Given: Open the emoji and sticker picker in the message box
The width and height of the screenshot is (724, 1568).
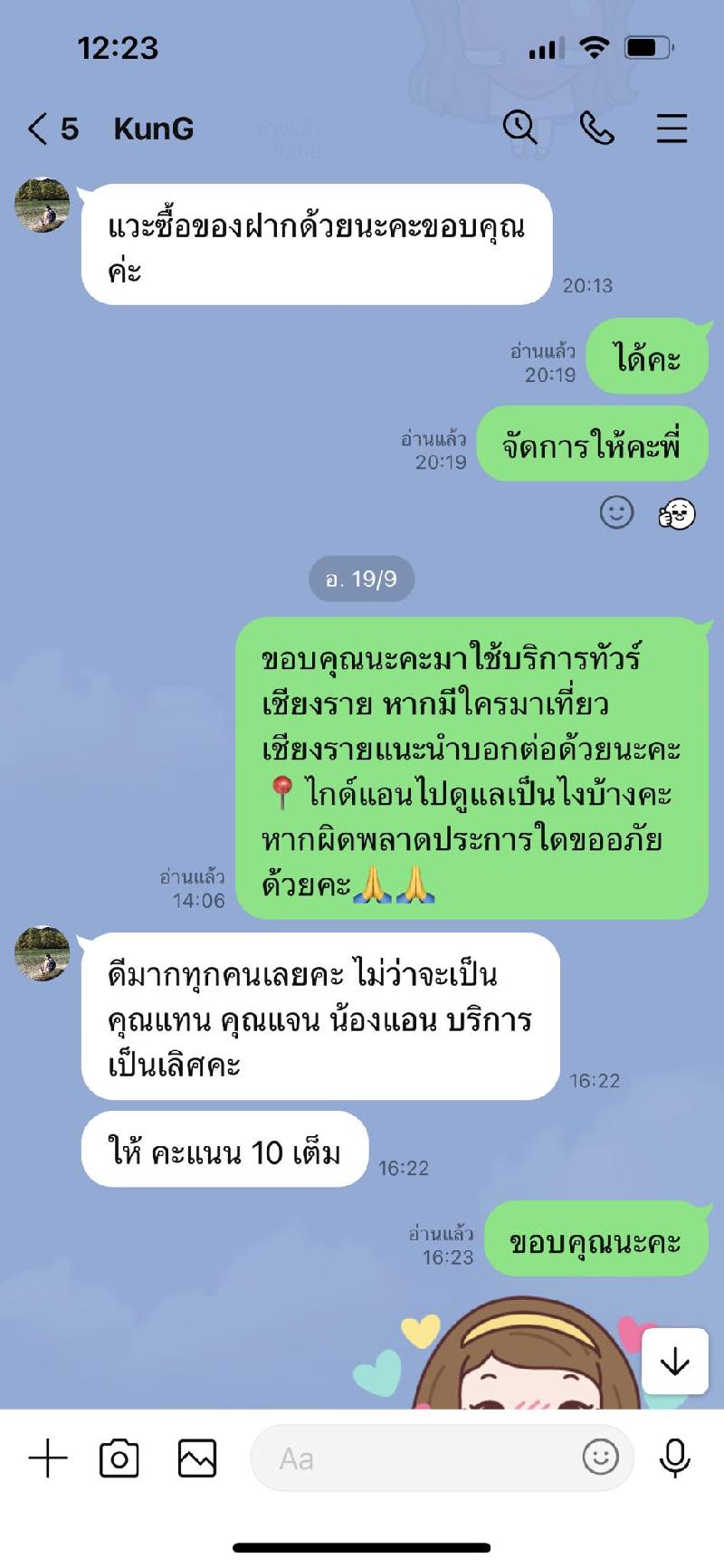Looking at the screenshot, I should coord(600,1458).
